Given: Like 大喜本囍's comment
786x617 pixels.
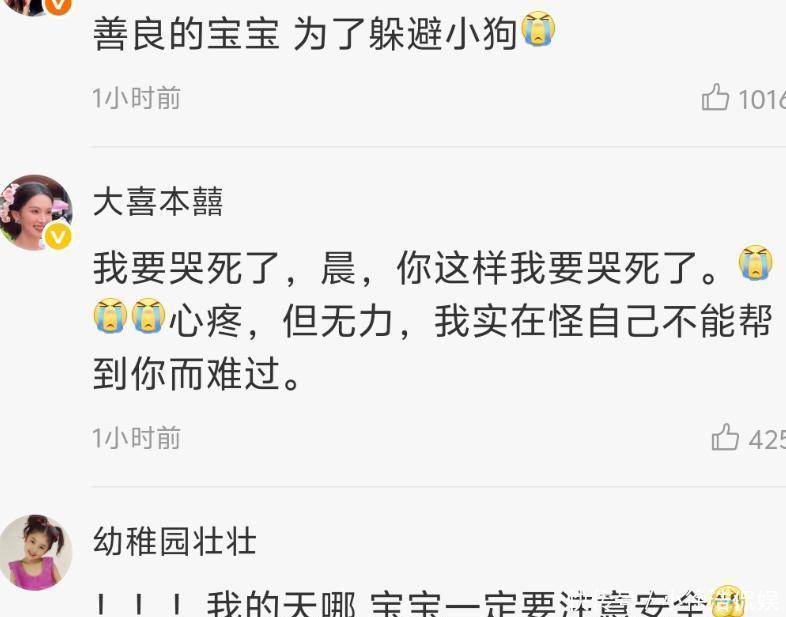Looking at the screenshot, I should click(x=725, y=438).
